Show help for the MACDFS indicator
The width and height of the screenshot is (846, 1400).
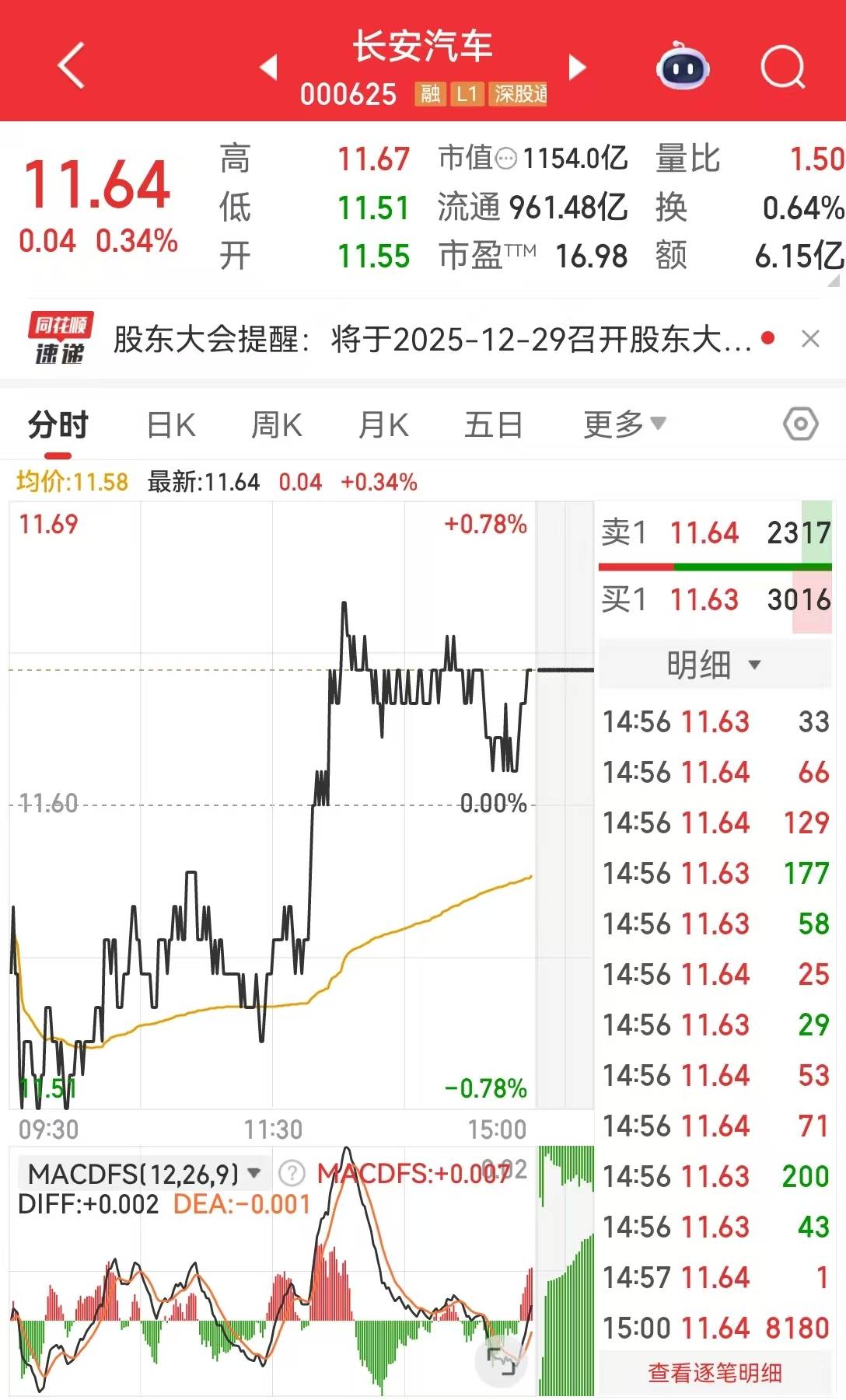coord(292,1173)
